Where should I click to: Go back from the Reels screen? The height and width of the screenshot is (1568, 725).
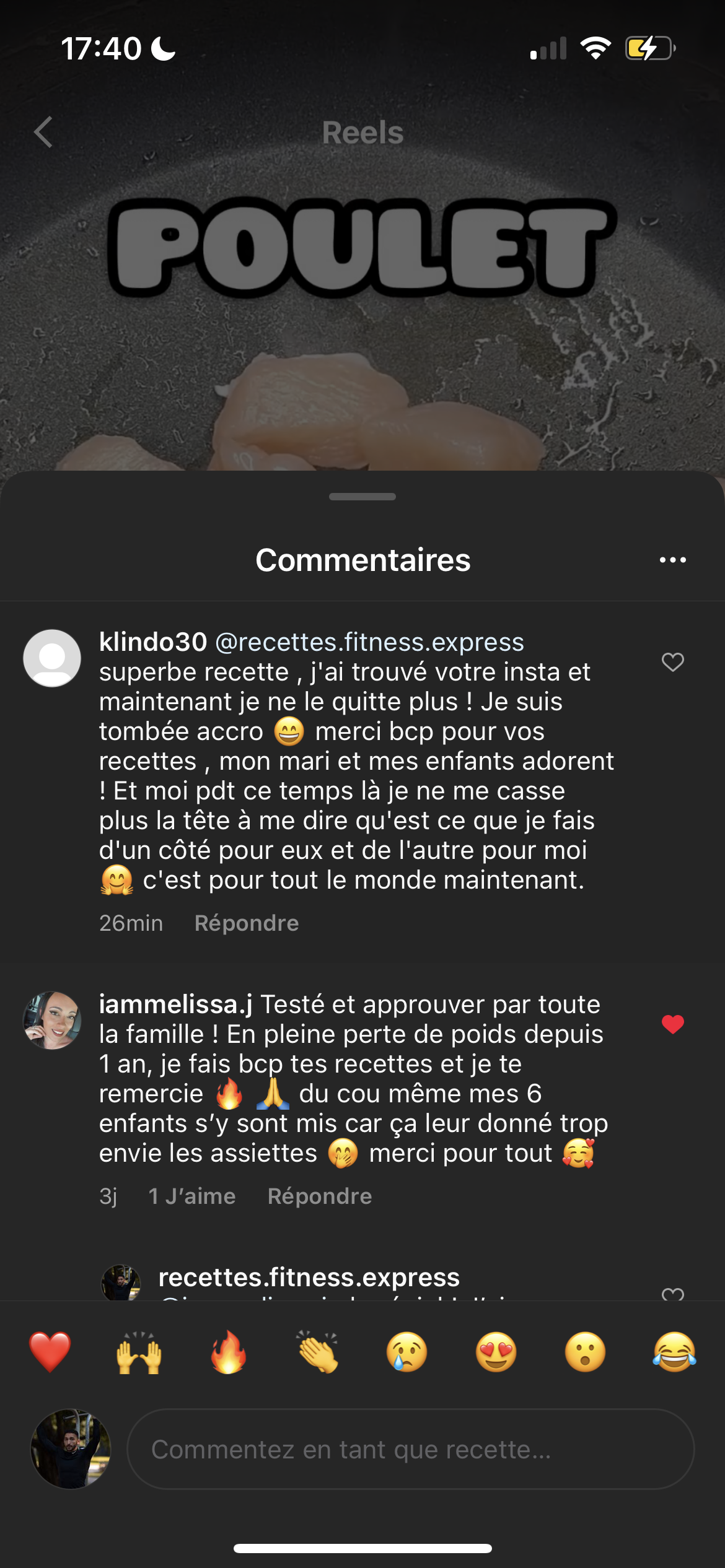click(x=43, y=133)
